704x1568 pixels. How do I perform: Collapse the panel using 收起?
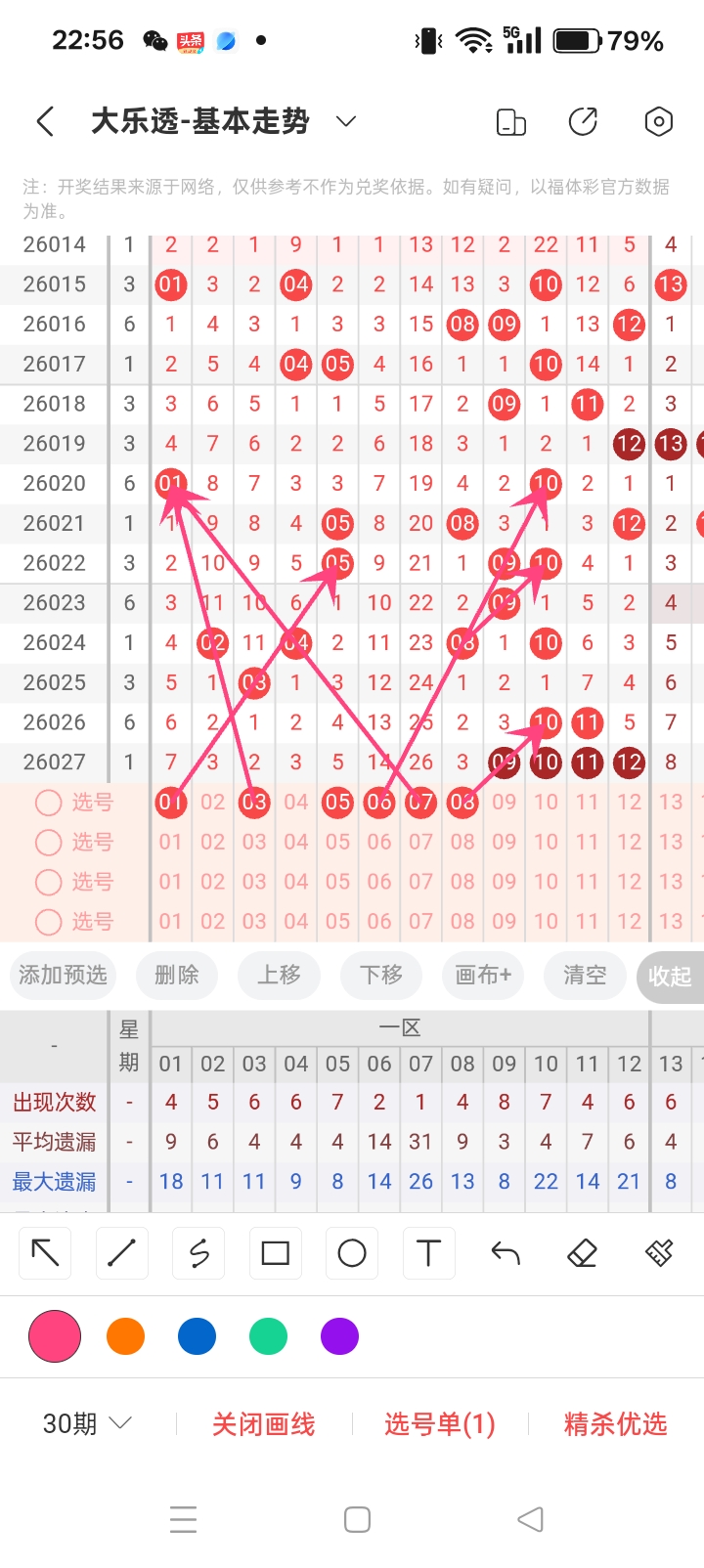(671, 976)
